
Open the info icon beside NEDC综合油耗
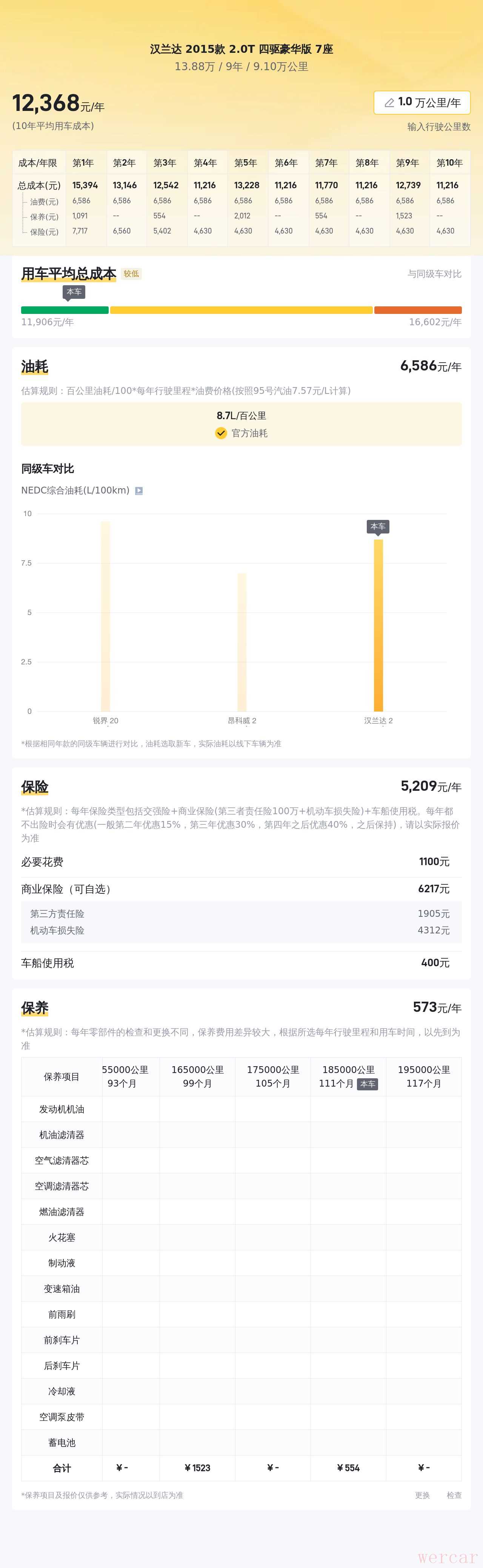point(139,490)
